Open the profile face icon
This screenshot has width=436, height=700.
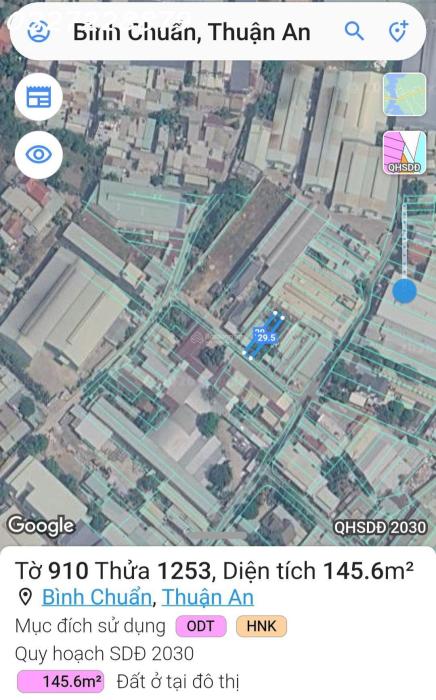38,31
